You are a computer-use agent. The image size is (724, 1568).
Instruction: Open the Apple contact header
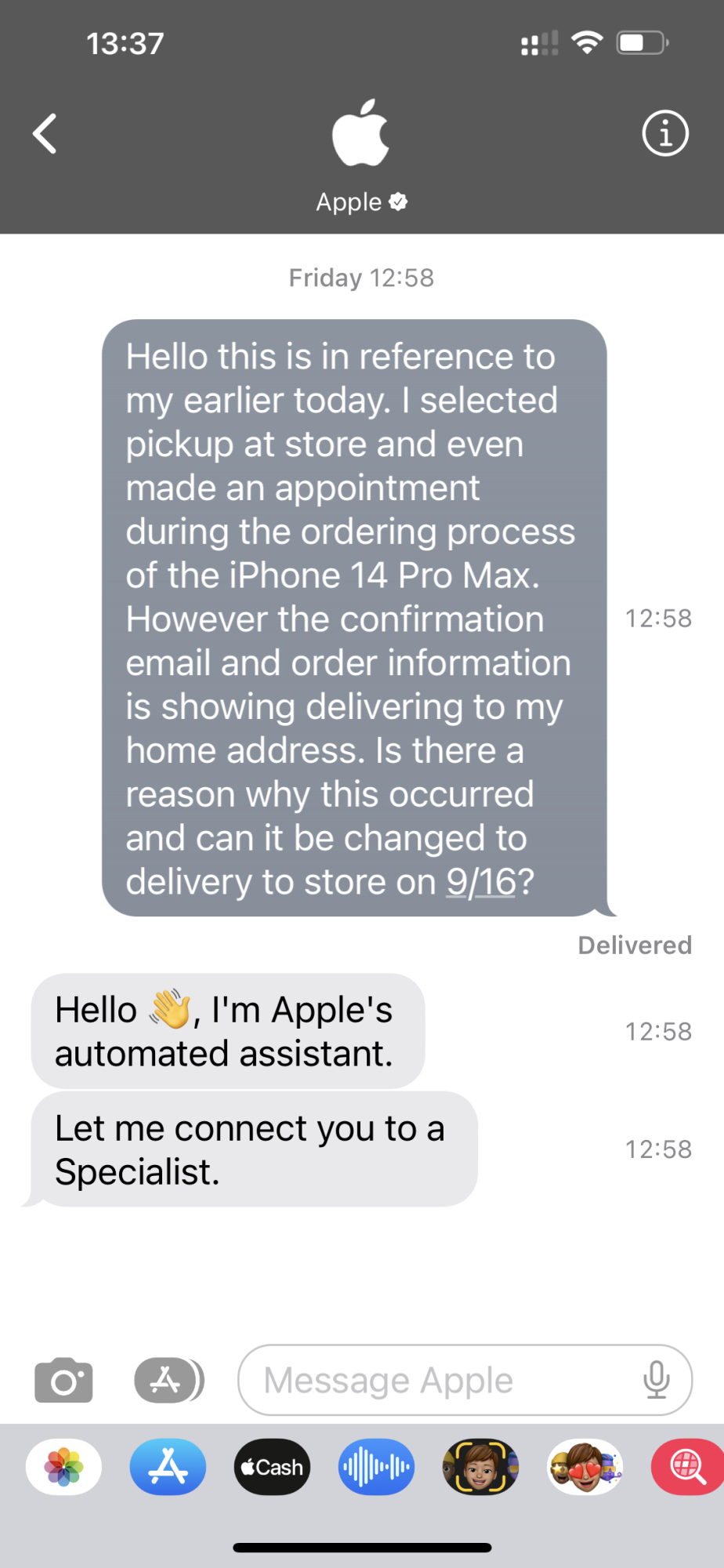[361, 157]
